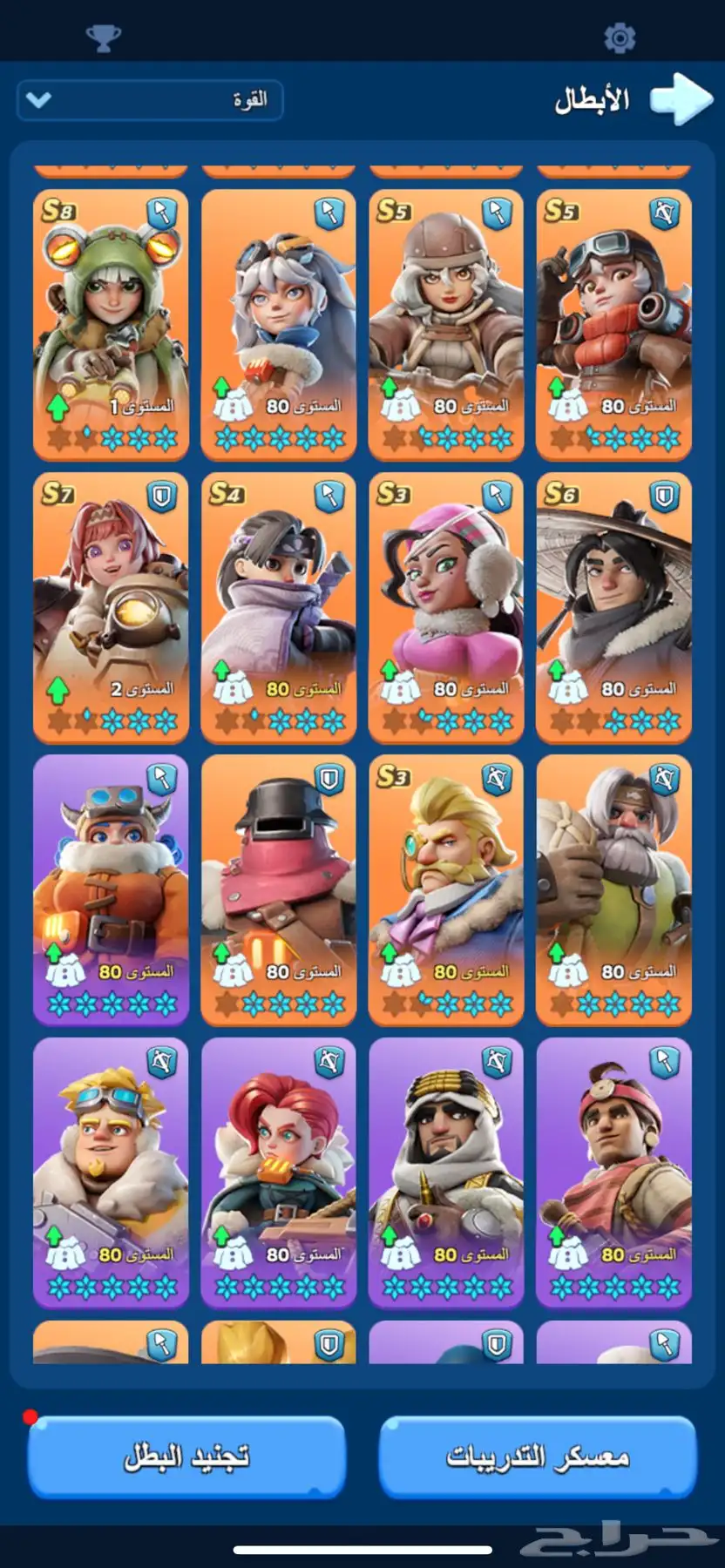Open the S7 hero card at level 2
The image size is (725, 1568).
(111, 607)
